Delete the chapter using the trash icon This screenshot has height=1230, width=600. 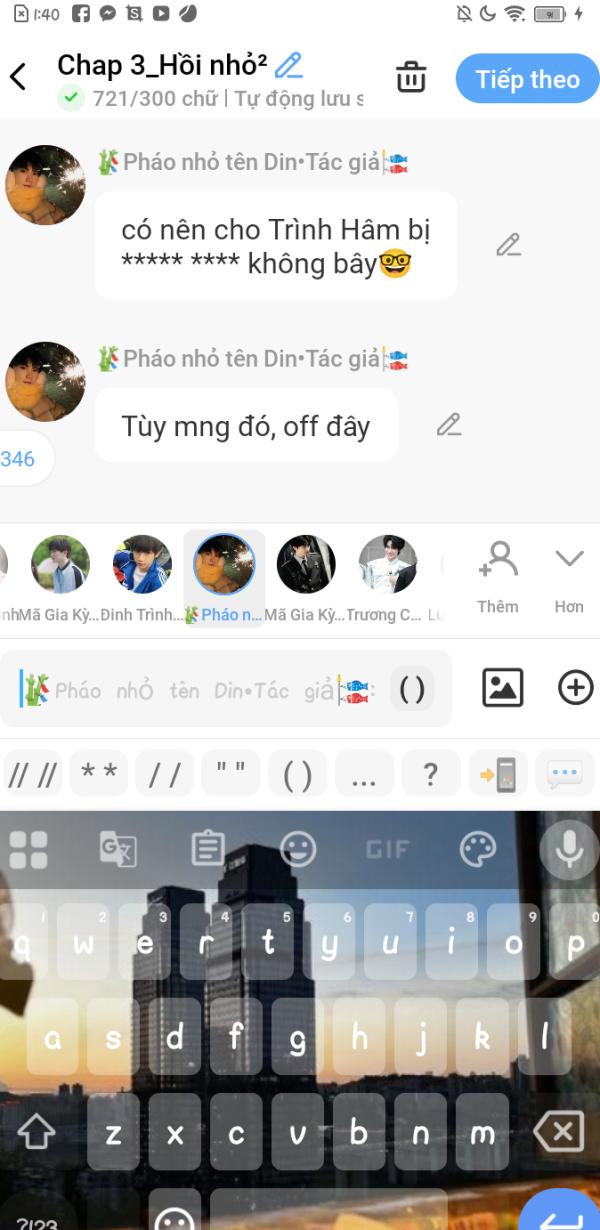[x=411, y=77]
